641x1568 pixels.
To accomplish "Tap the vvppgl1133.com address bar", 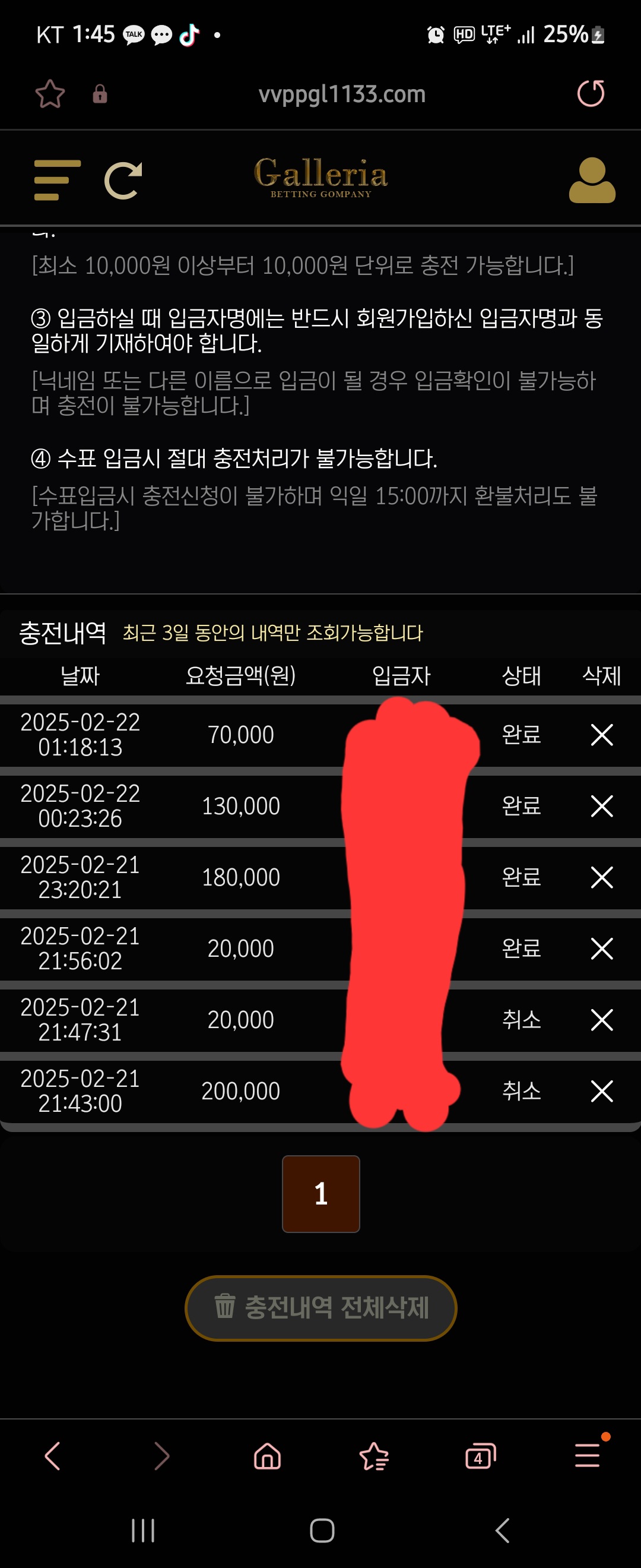I will 341,94.
